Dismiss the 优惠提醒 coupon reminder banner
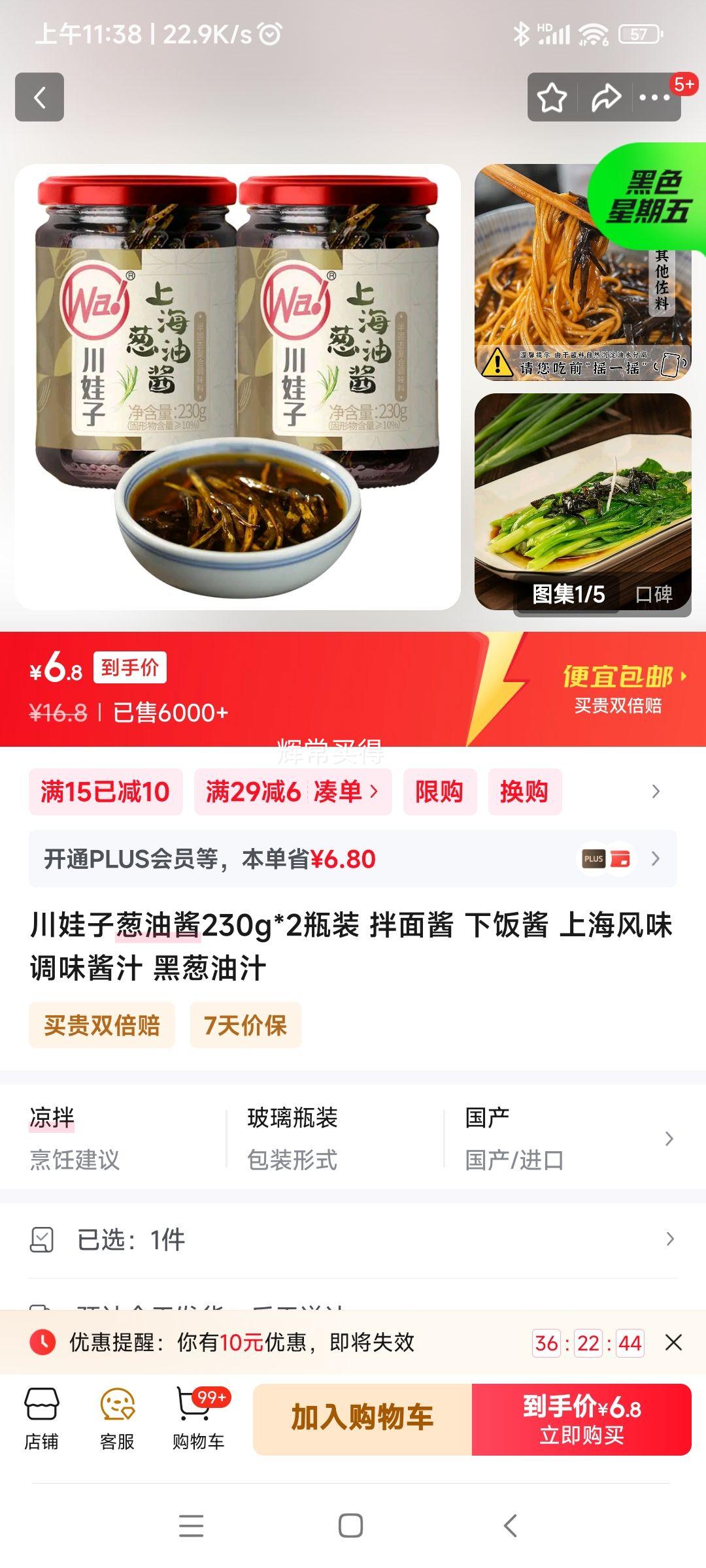This screenshot has height=1568, width=706. pyautogui.click(x=673, y=1343)
